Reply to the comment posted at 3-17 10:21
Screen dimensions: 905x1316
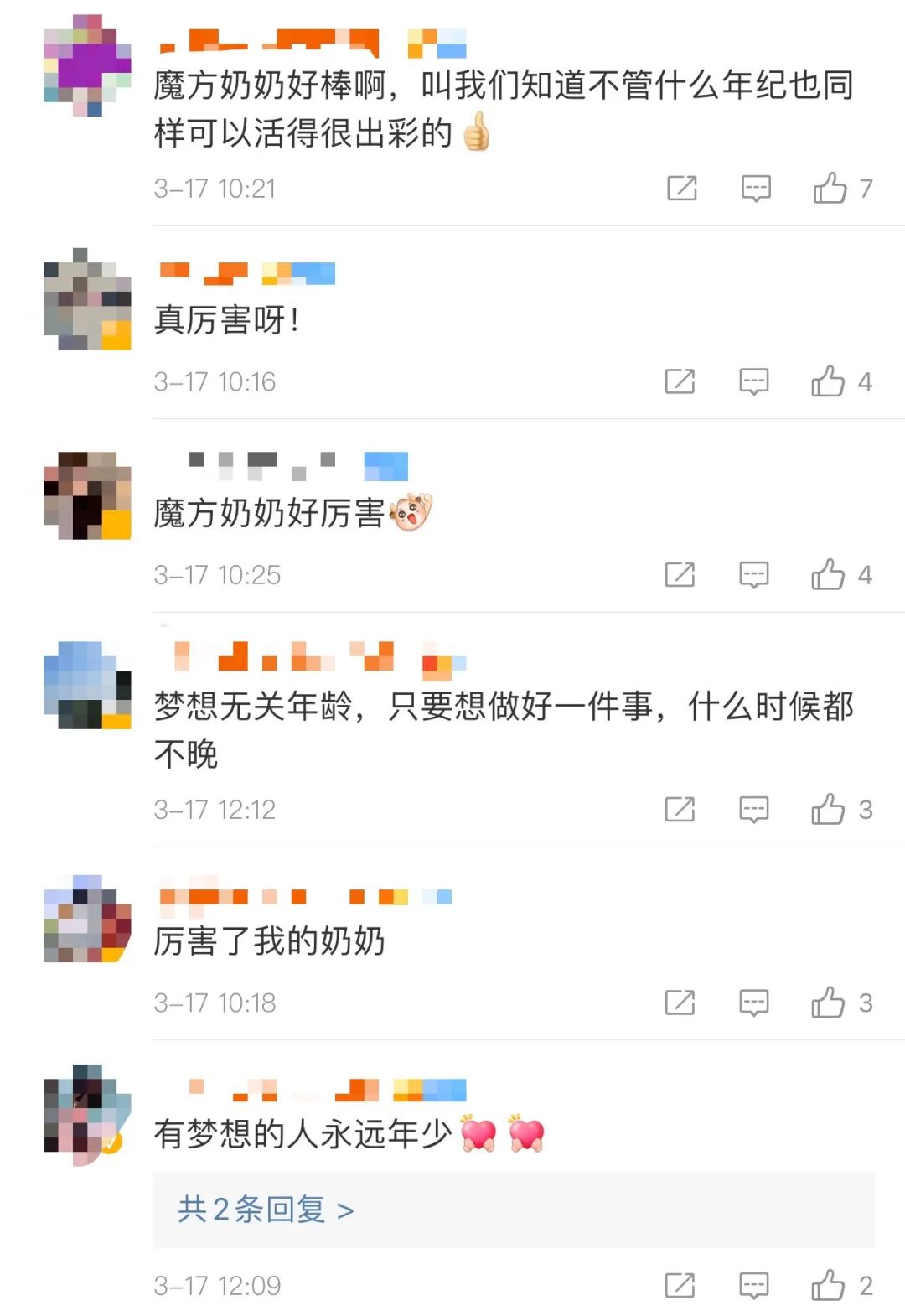[756, 189]
